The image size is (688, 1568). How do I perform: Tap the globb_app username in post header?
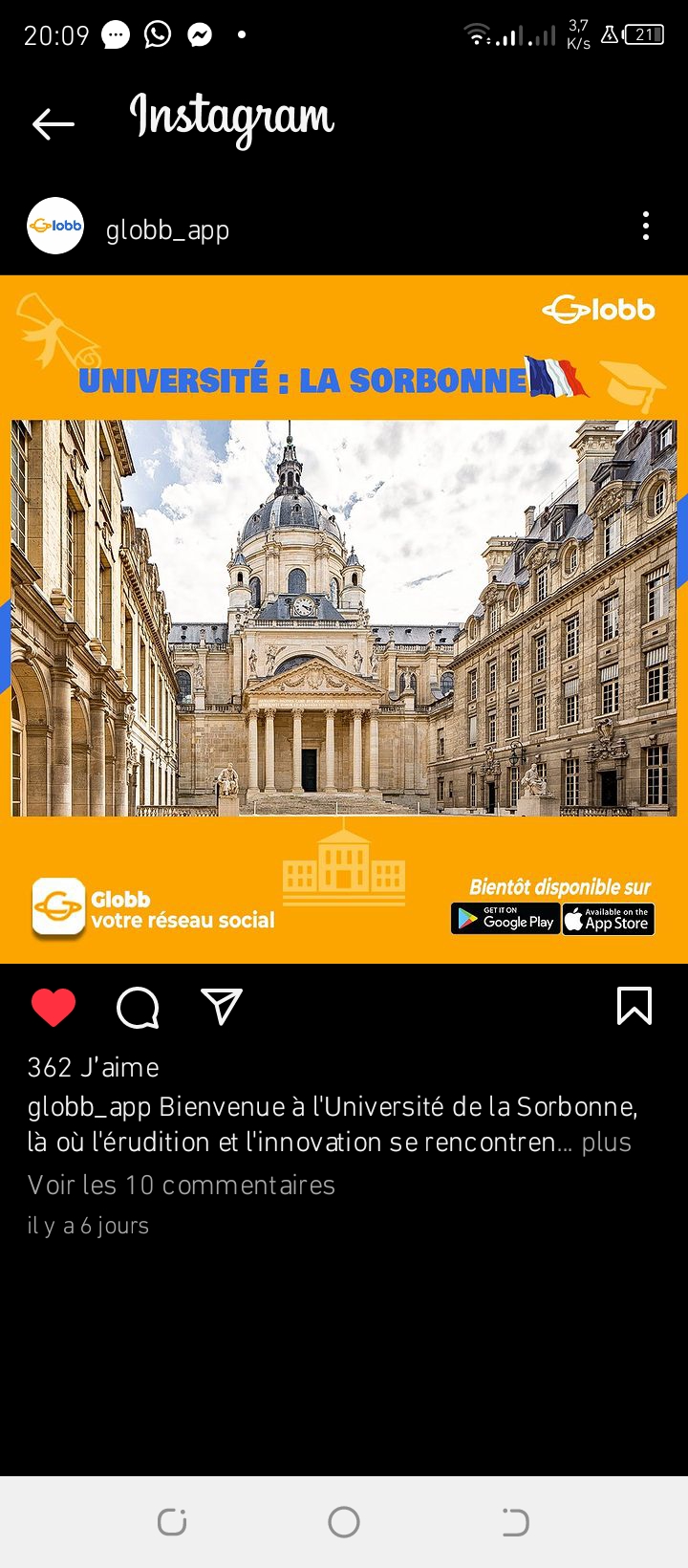click(x=167, y=230)
